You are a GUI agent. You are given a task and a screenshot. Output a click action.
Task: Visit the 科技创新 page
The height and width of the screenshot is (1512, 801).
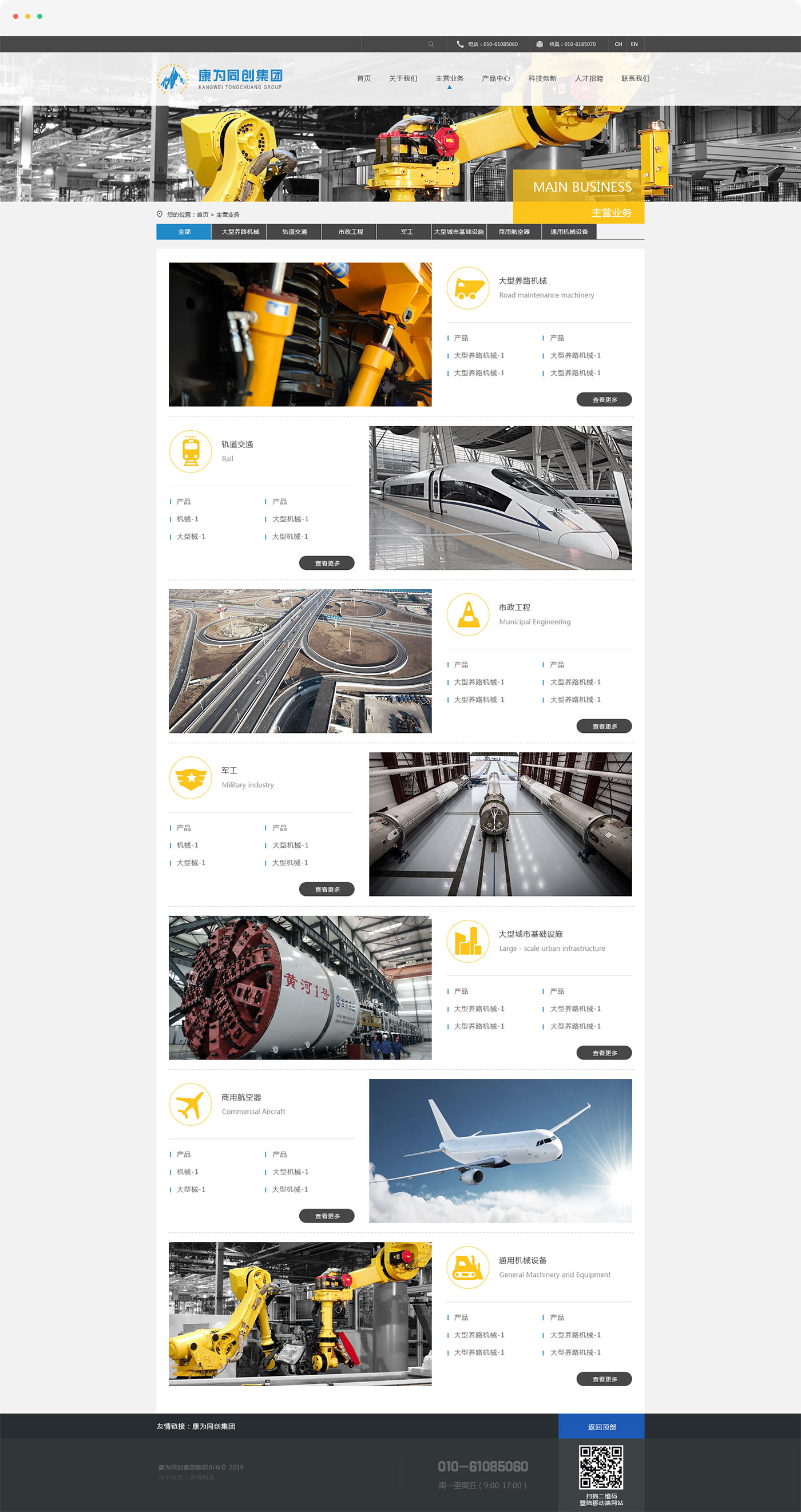(x=542, y=78)
